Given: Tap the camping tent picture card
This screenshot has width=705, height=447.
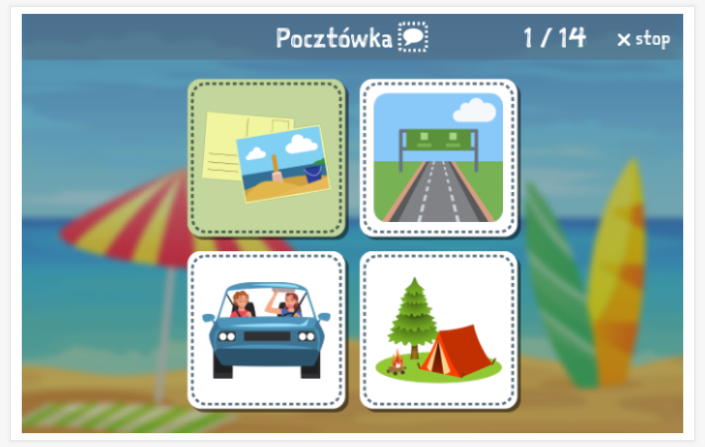Looking at the screenshot, I should (438, 329).
